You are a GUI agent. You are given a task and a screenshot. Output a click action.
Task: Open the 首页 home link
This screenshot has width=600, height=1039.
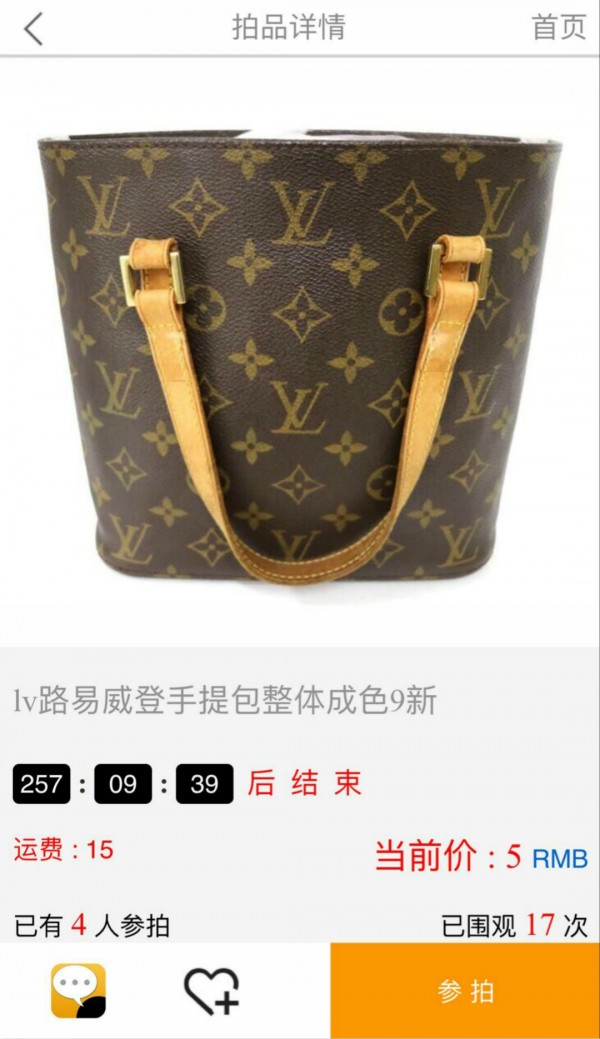pyautogui.click(x=558, y=28)
